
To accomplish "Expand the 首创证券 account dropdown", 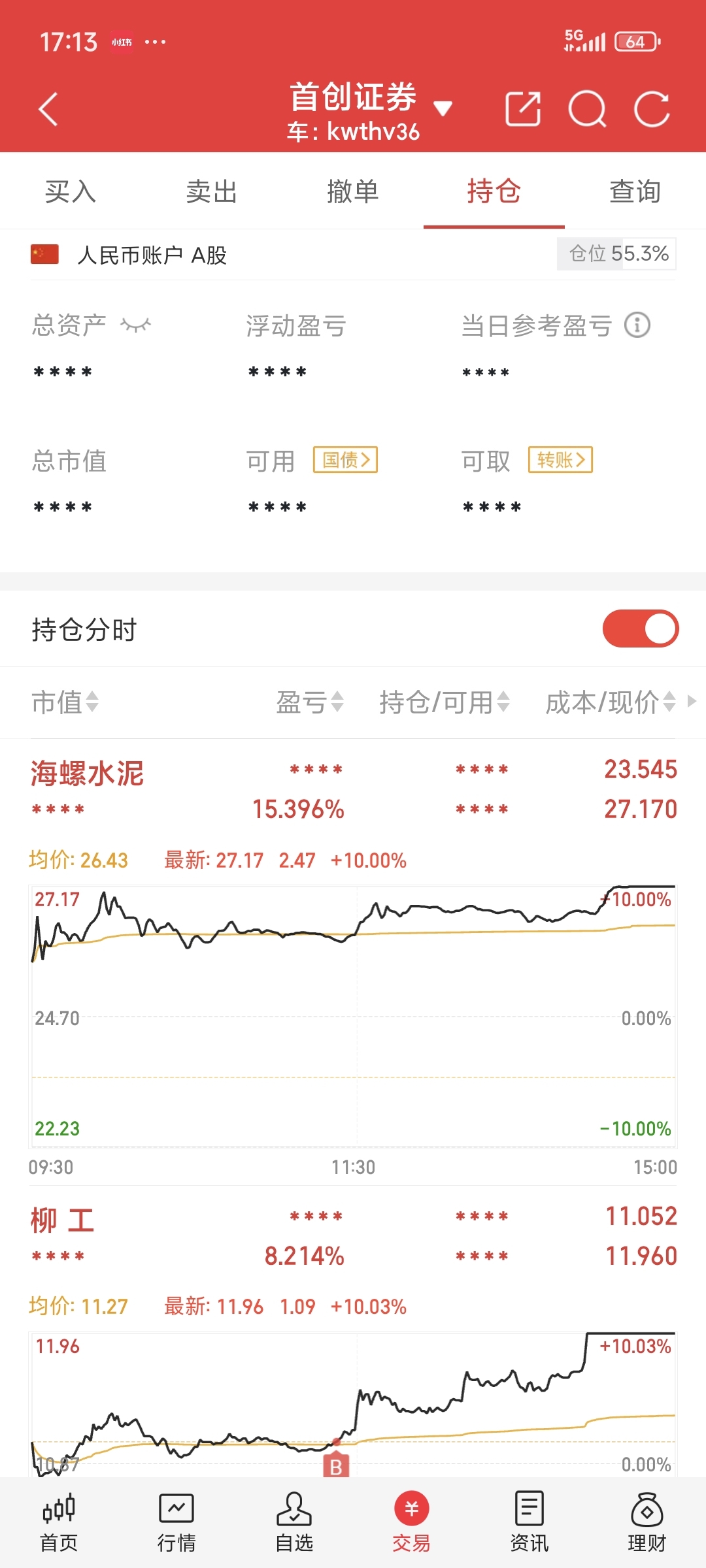I will (443, 108).
